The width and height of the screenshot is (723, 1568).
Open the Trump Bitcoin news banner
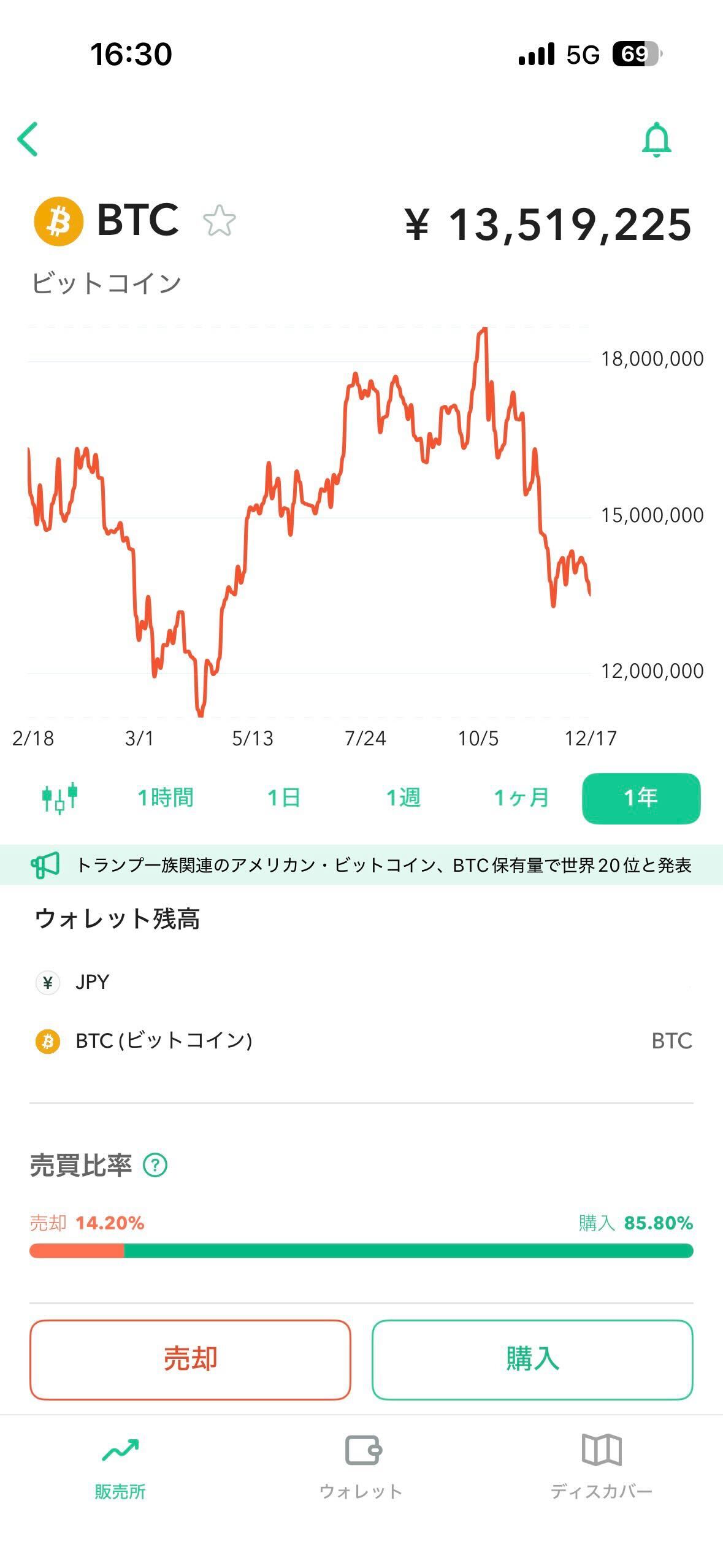(386, 867)
